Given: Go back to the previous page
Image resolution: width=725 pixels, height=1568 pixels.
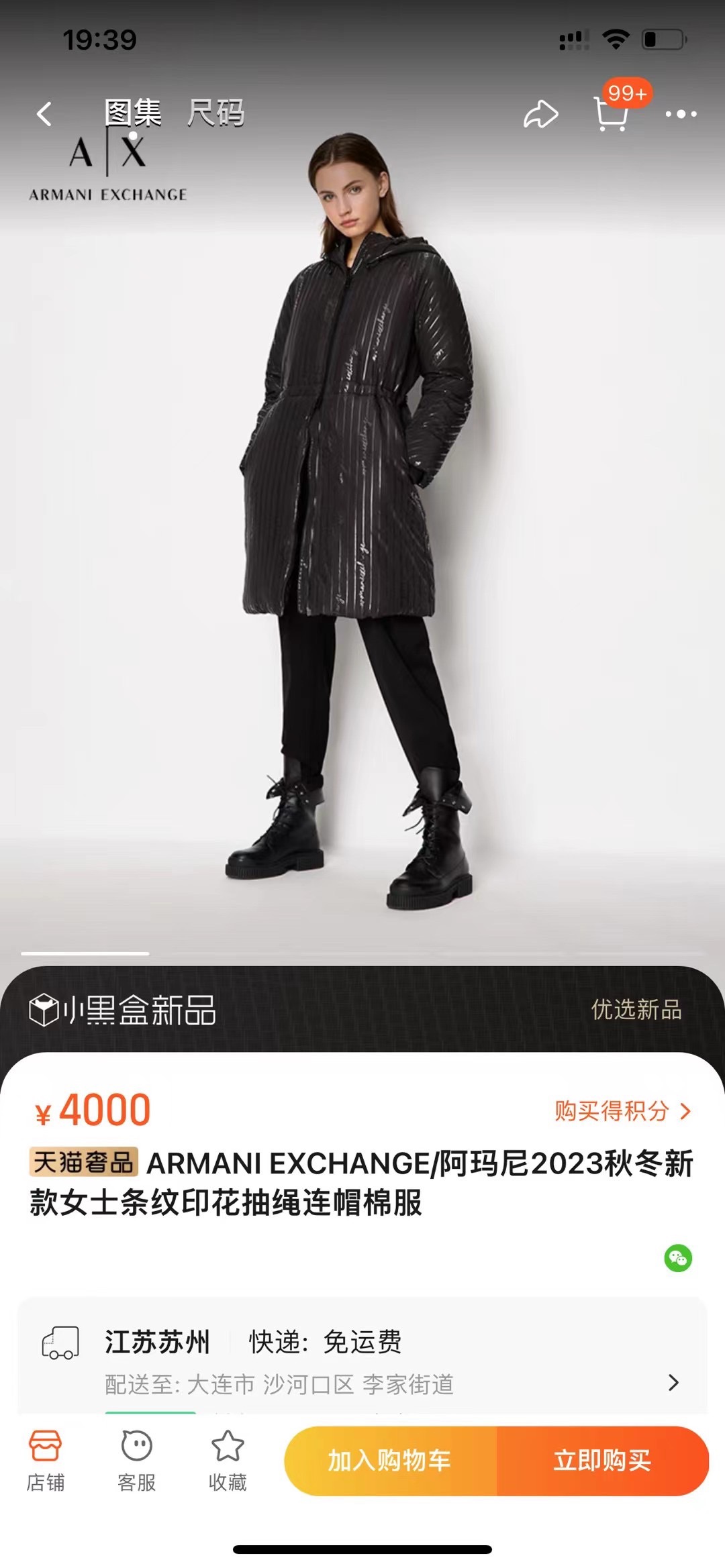Looking at the screenshot, I should [44, 114].
